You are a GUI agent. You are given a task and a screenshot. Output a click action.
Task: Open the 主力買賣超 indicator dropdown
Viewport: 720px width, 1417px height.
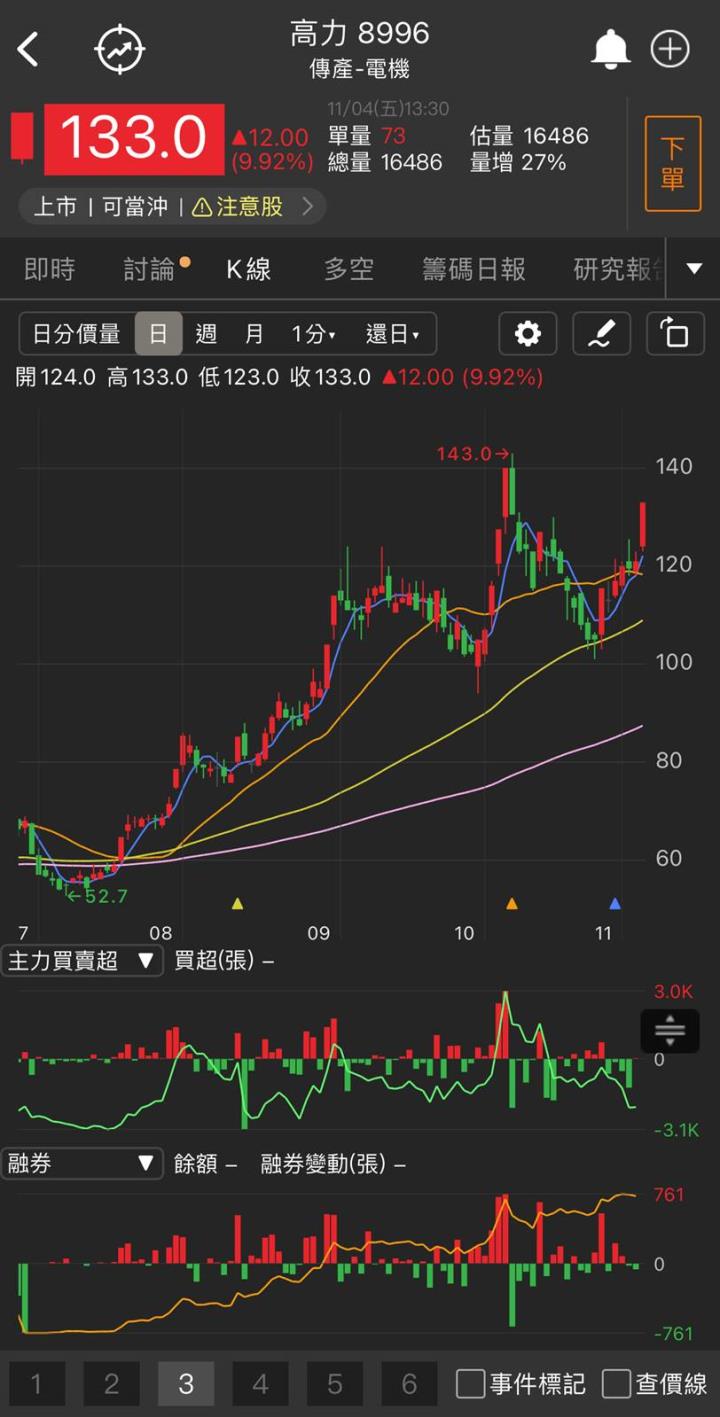(82, 961)
